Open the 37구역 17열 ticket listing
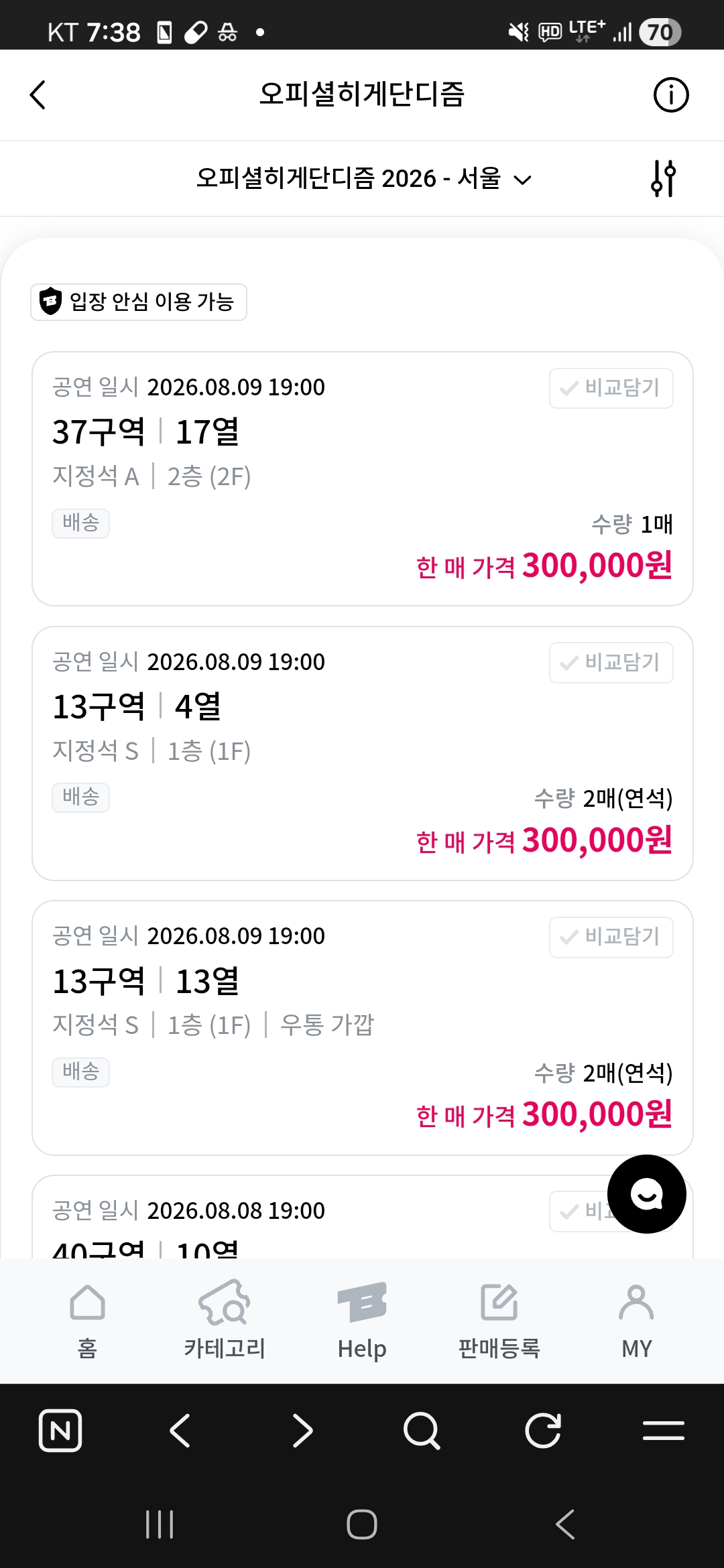Viewport: 724px width, 1568px height. 363,478
